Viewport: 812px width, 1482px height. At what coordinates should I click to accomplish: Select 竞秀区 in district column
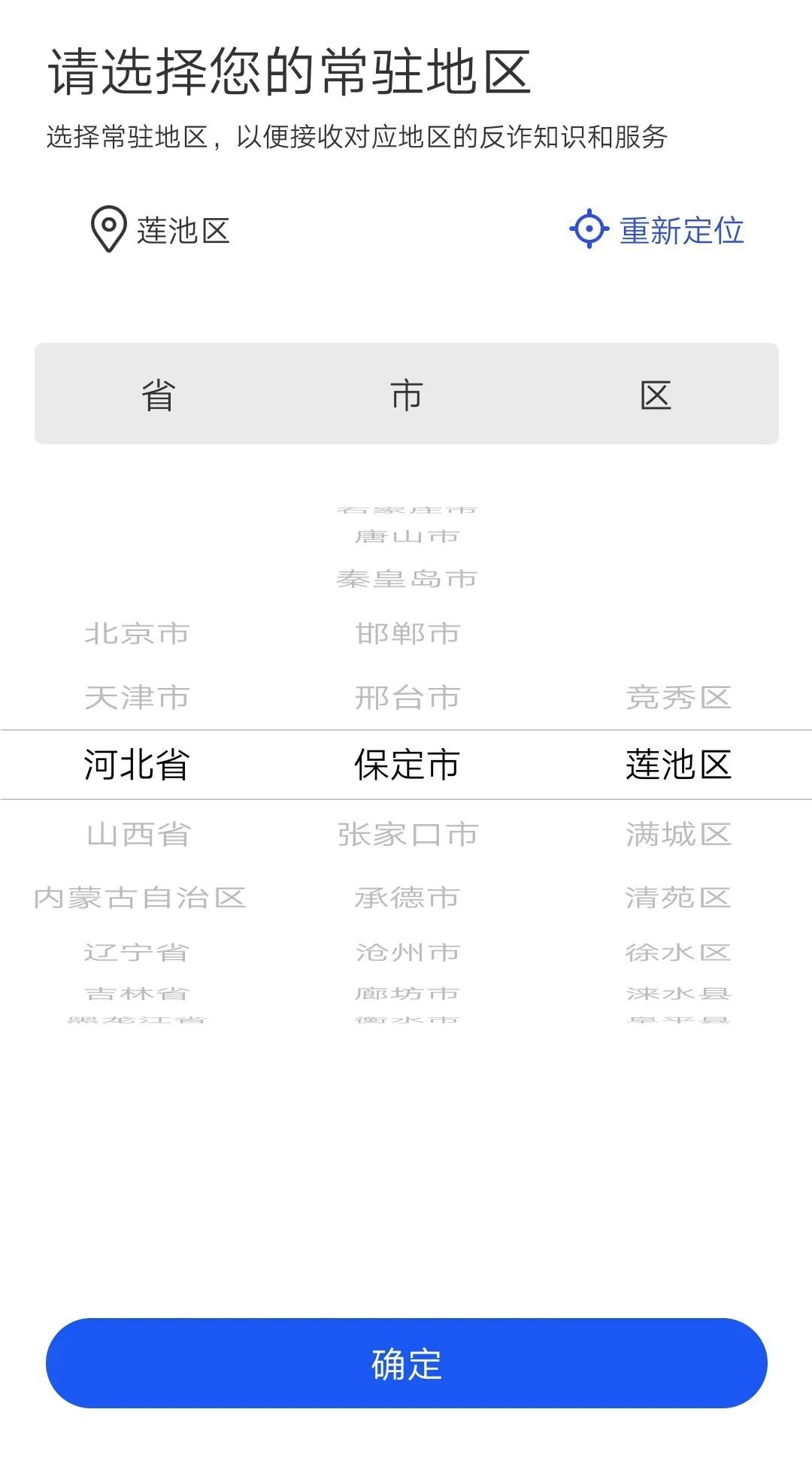(x=678, y=698)
